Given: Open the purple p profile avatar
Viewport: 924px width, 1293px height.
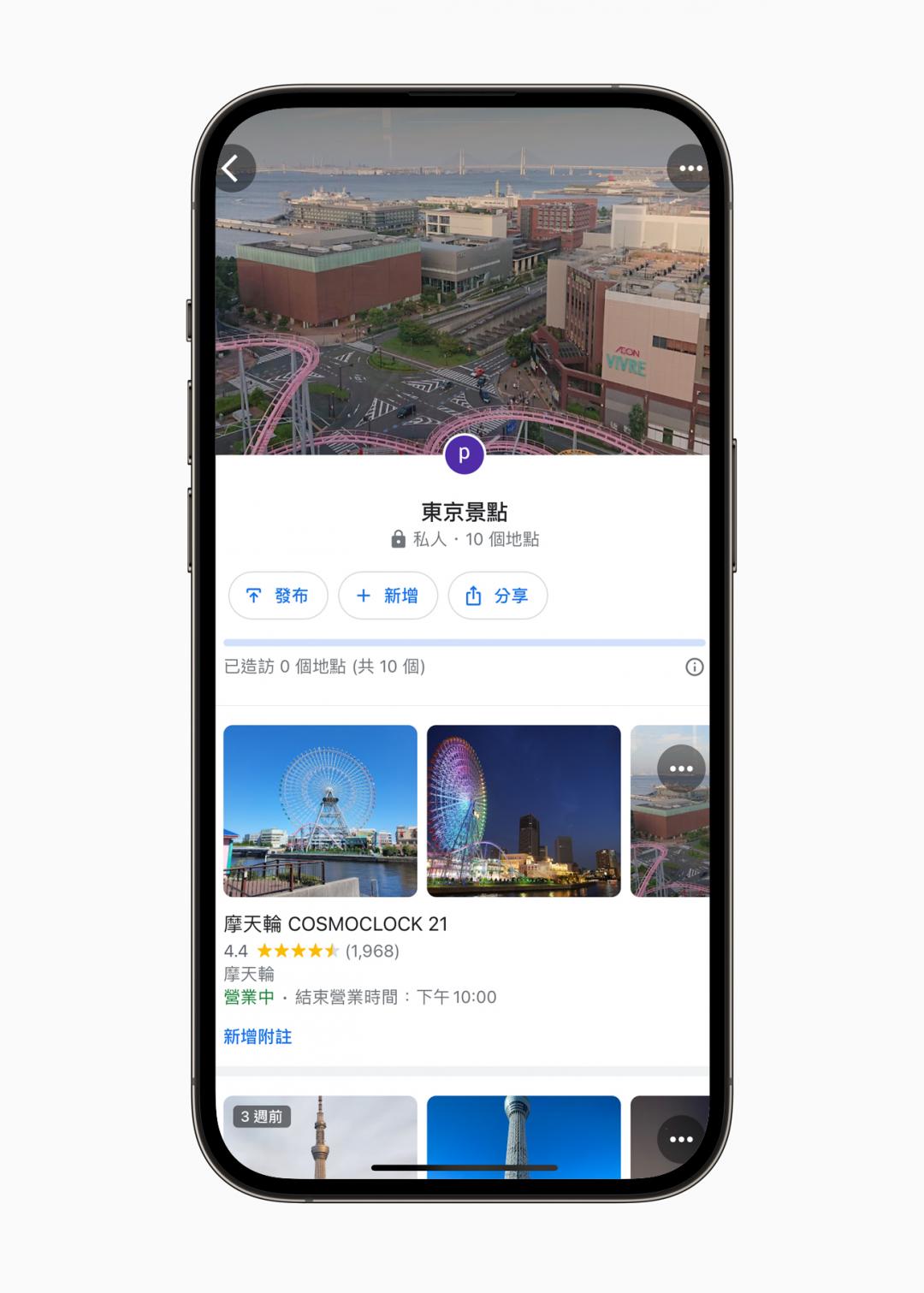Looking at the screenshot, I should pyautogui.click(x=465, y=454).
